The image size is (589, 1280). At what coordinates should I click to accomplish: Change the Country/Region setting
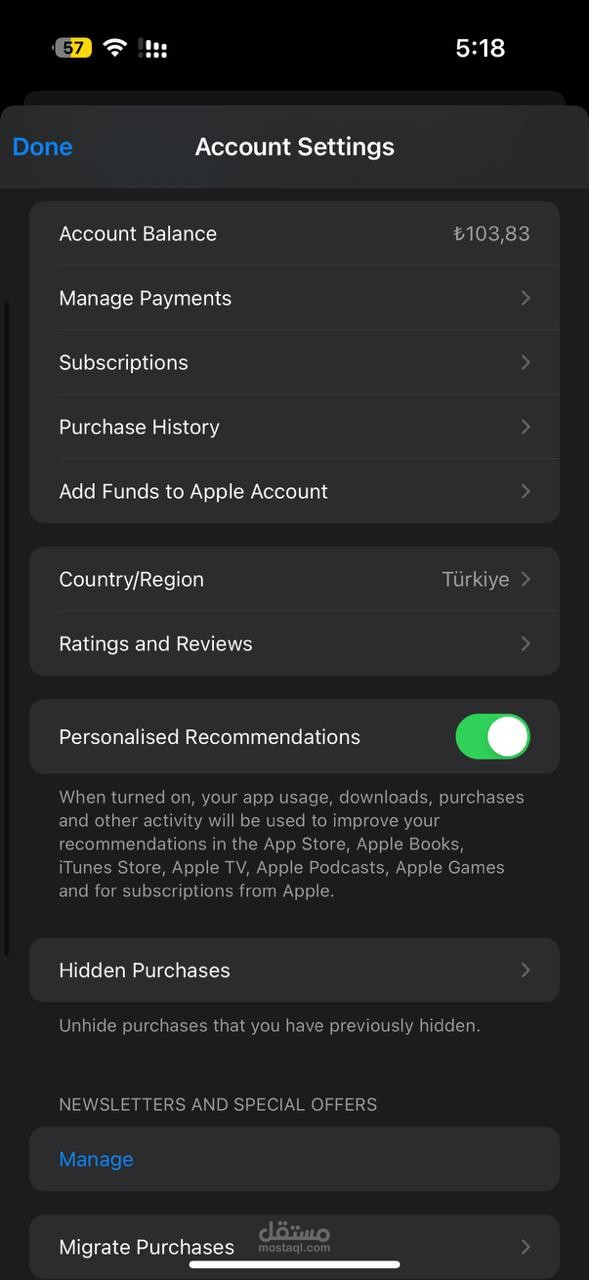(294, 579)
